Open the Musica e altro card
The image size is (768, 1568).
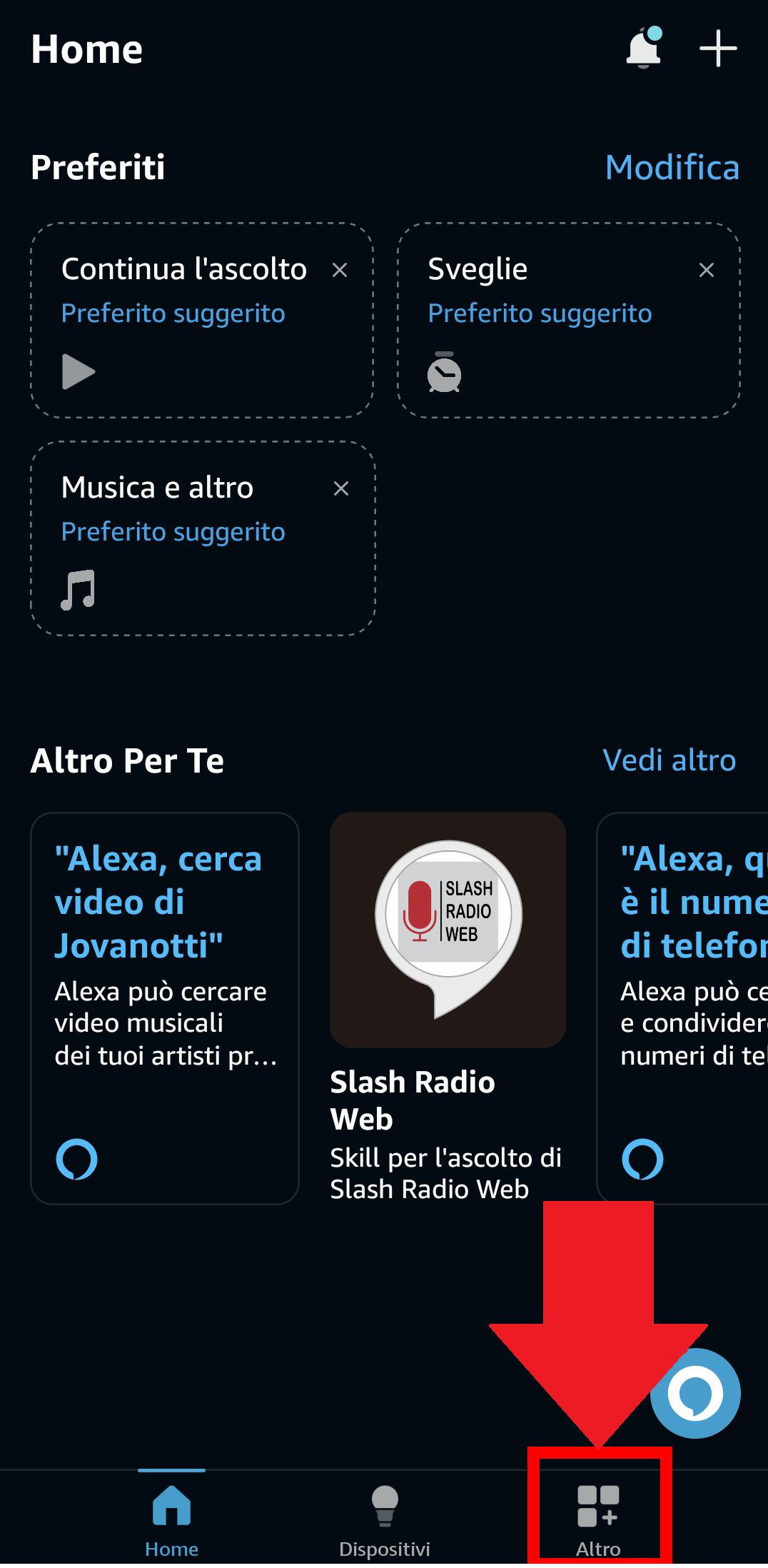pyautogui.click(x=203, y=538)
